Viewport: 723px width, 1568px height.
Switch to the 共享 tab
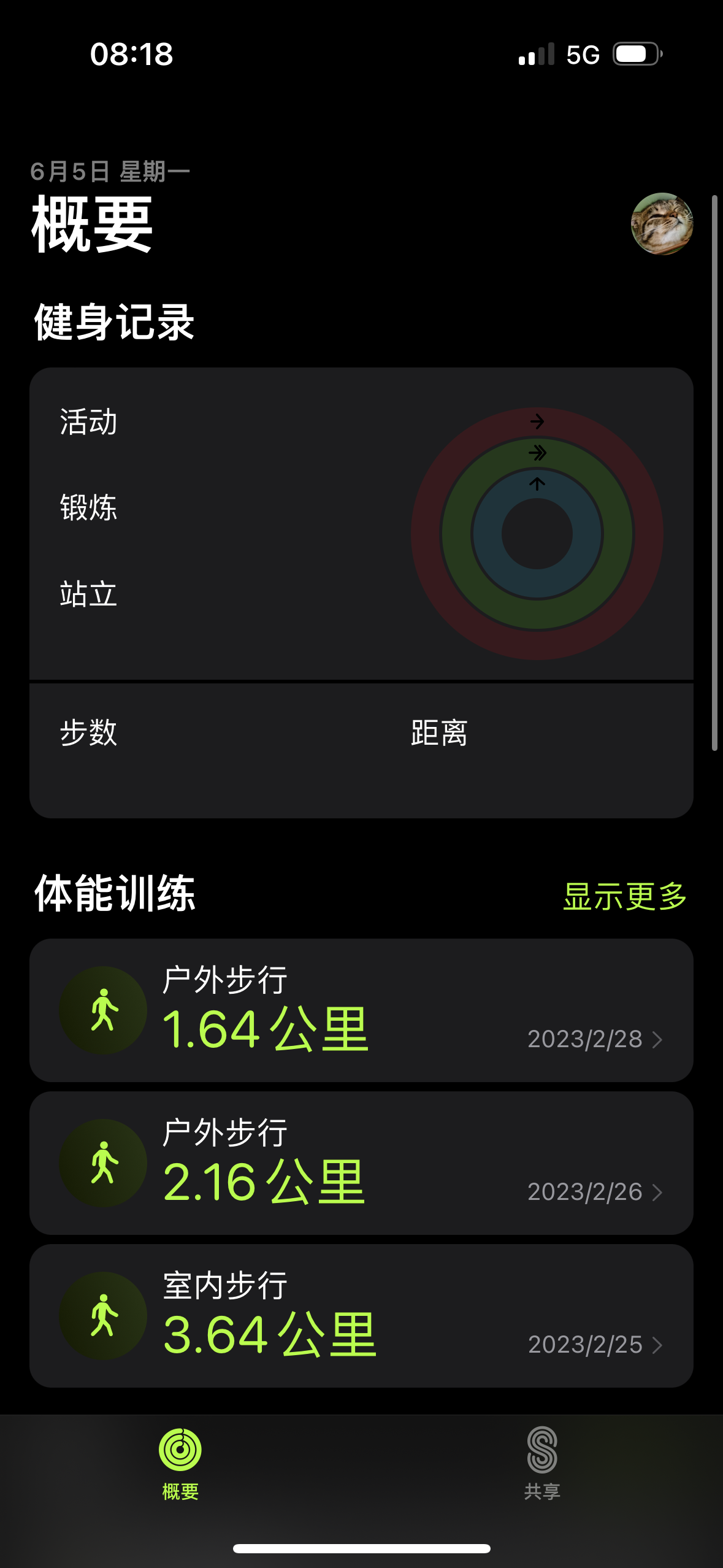click(x=542, y=1463)
